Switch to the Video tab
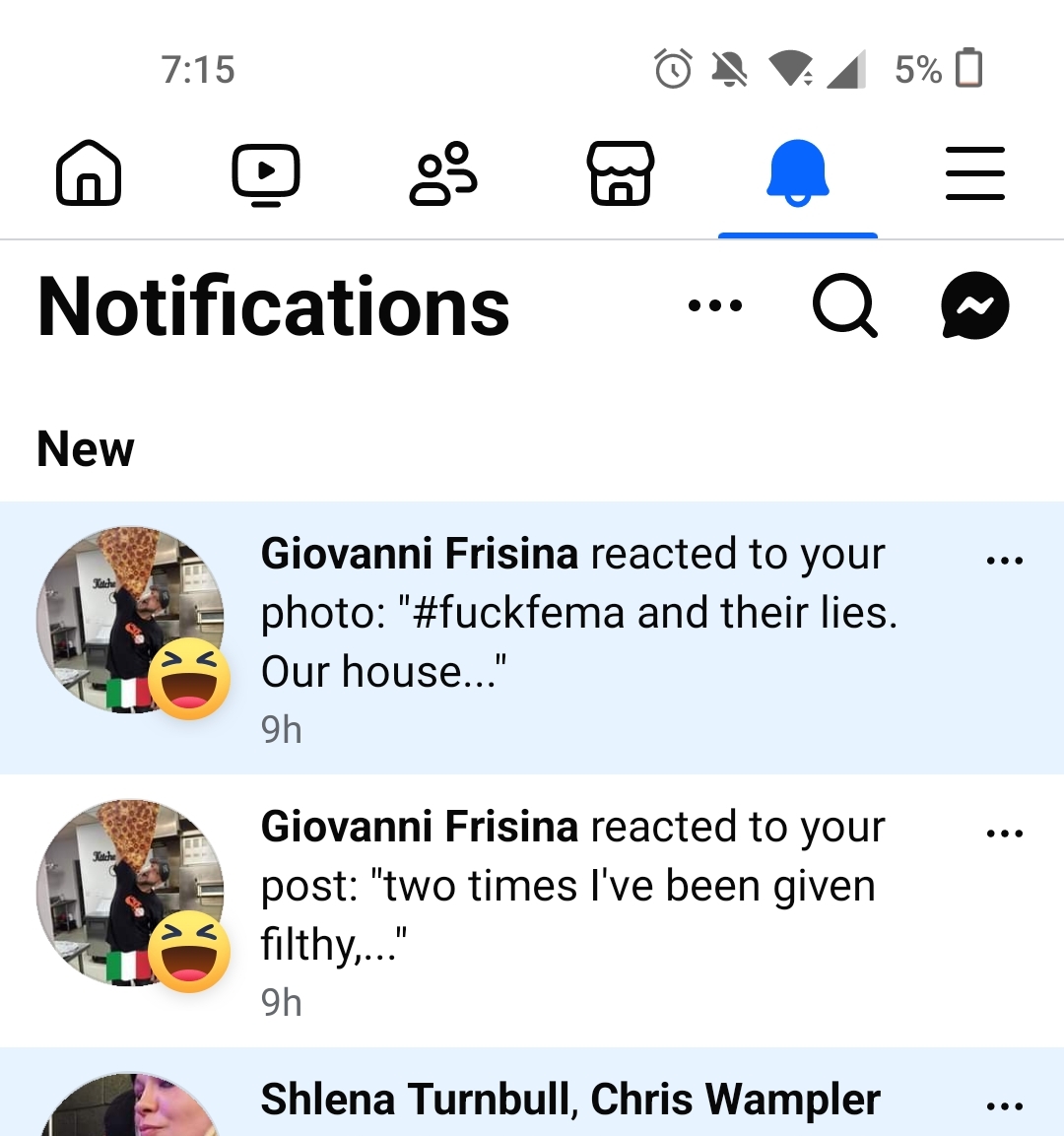The width and height of the screenshot is (1064, 1136). (x=266, y=173)
